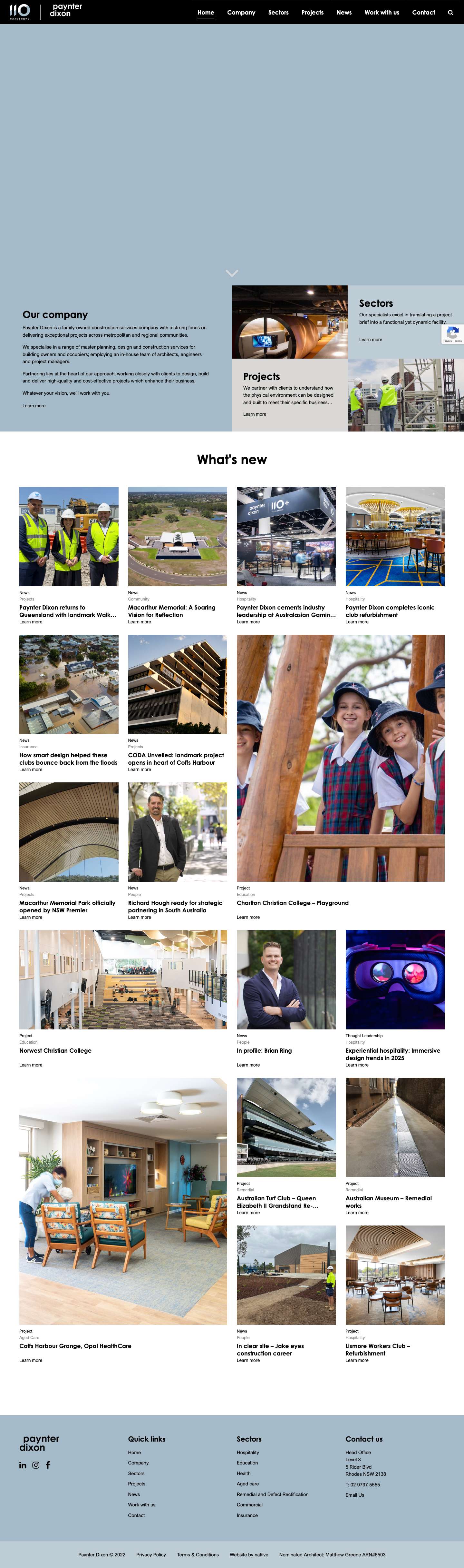The height and width of the screenshot is (1568, 464).
Task: Read the club refurbishment news story
Action: [x=390, y=610]
